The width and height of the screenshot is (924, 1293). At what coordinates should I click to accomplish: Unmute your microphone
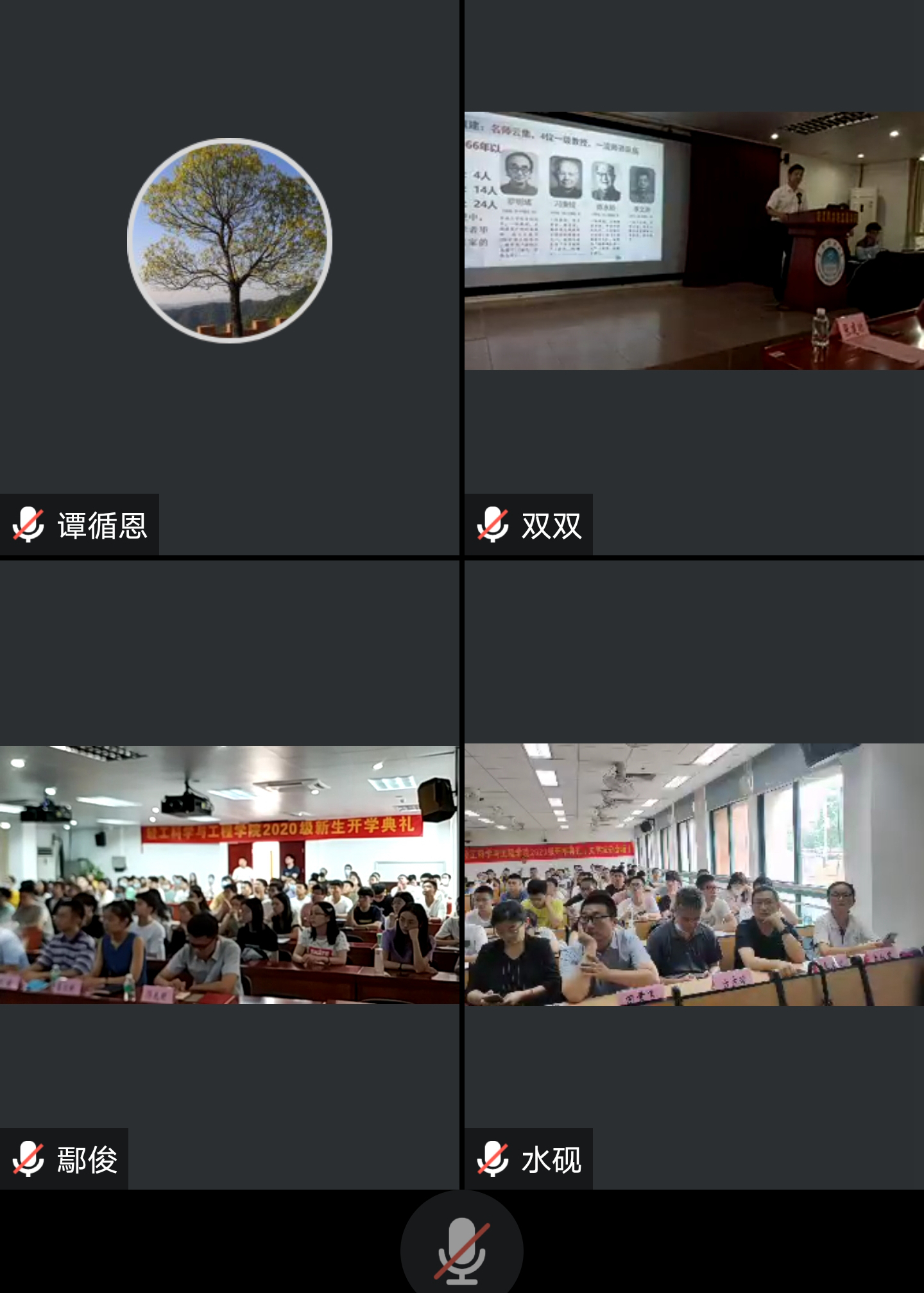click(x=461, y=1249)
